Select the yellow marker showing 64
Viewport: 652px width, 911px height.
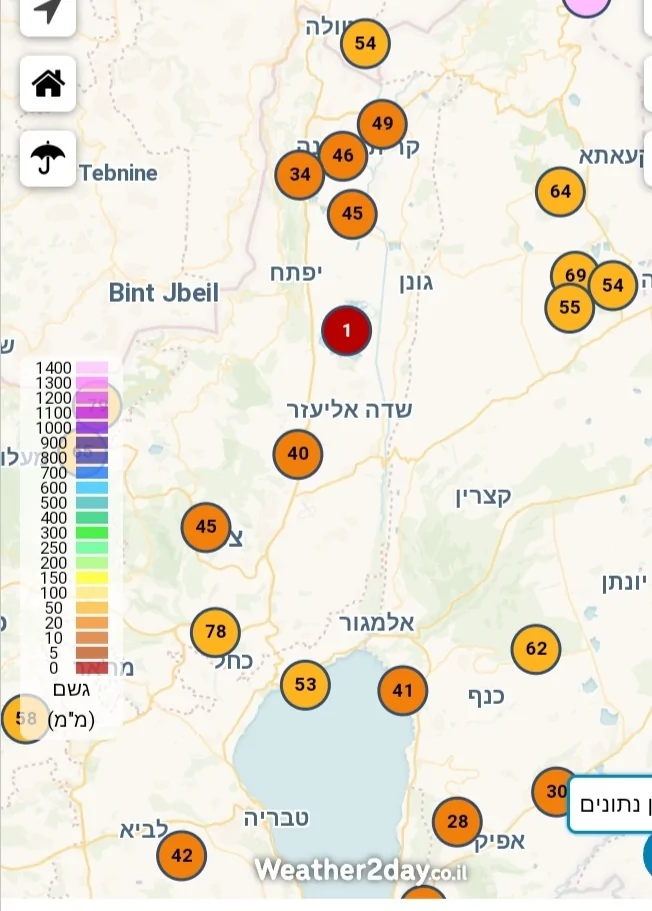click(560, 192)
